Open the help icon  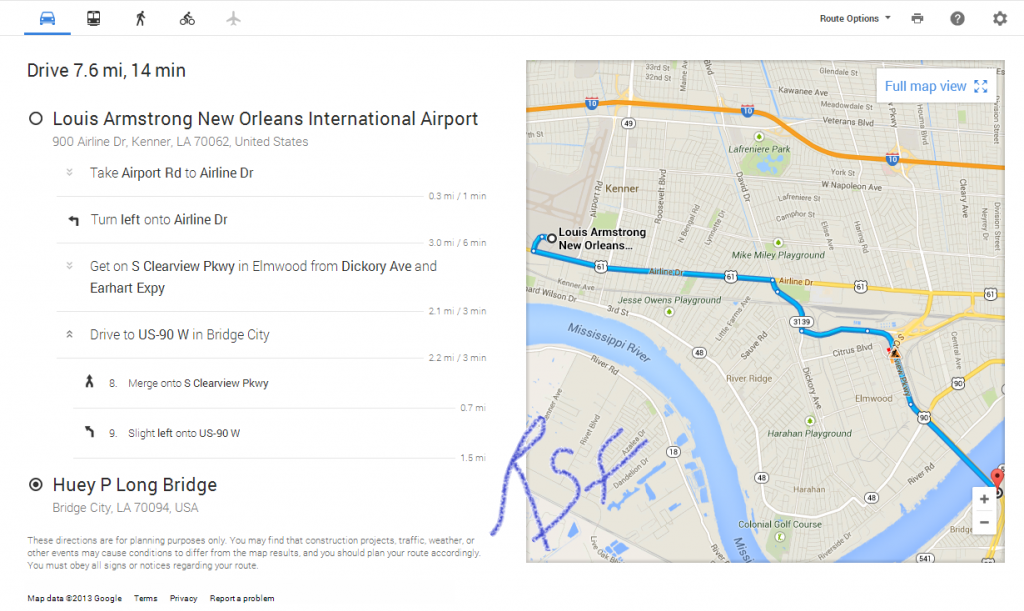coord(957,18)
